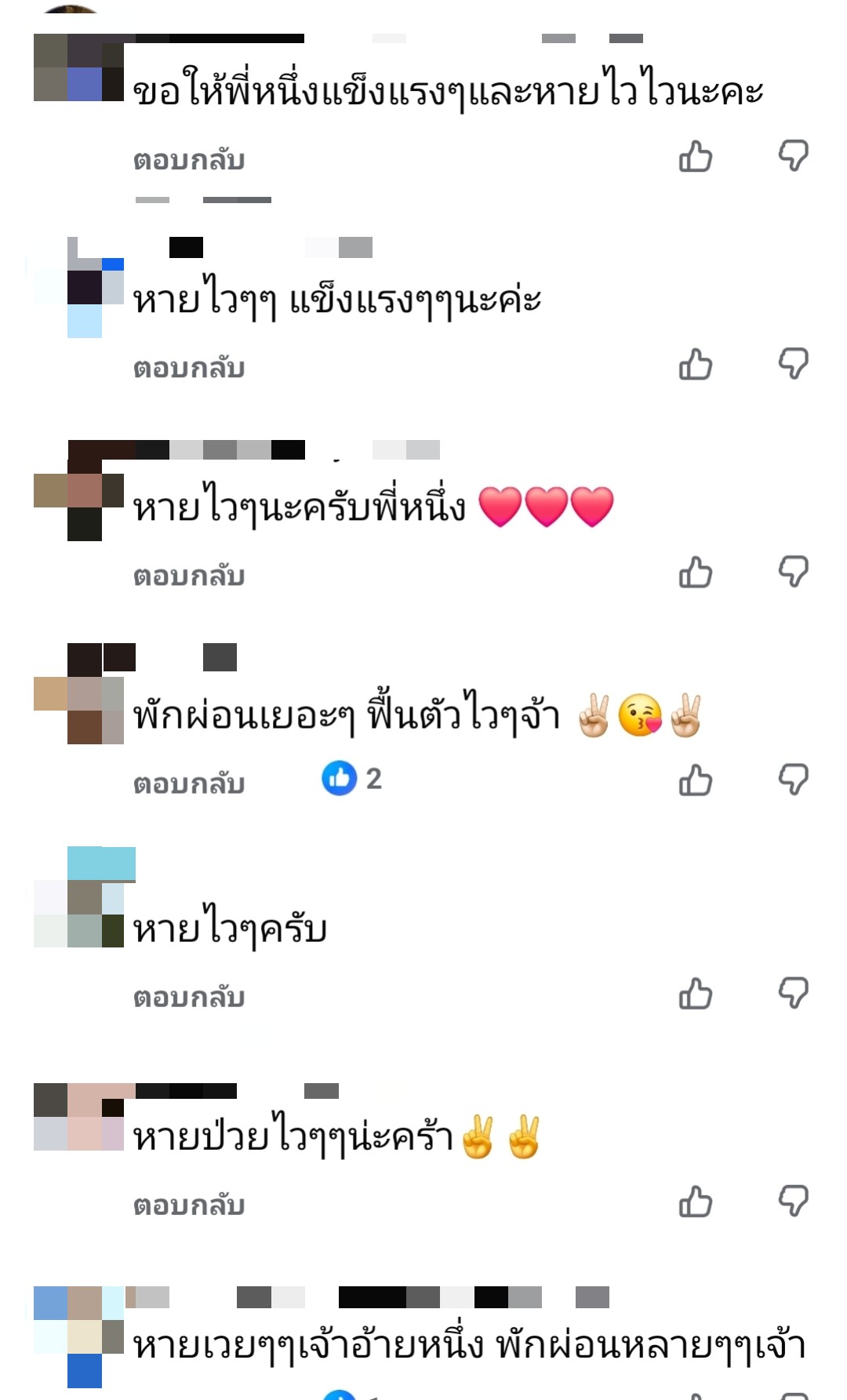Screen dimensions: 847x1400
Task: Reply to comment 'หายไวๆๆ แข็งแรงๆๆนะค่ะ'
Action: [x=189, y=368]
